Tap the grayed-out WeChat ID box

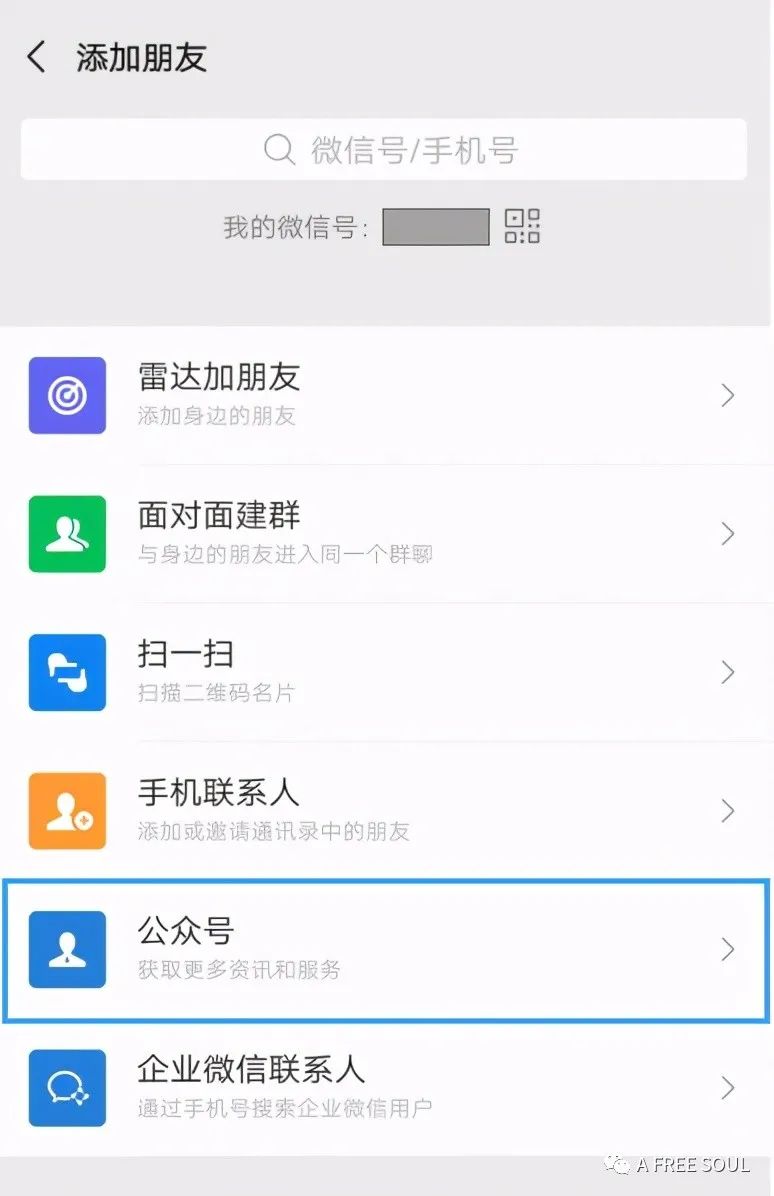point(434,227)
